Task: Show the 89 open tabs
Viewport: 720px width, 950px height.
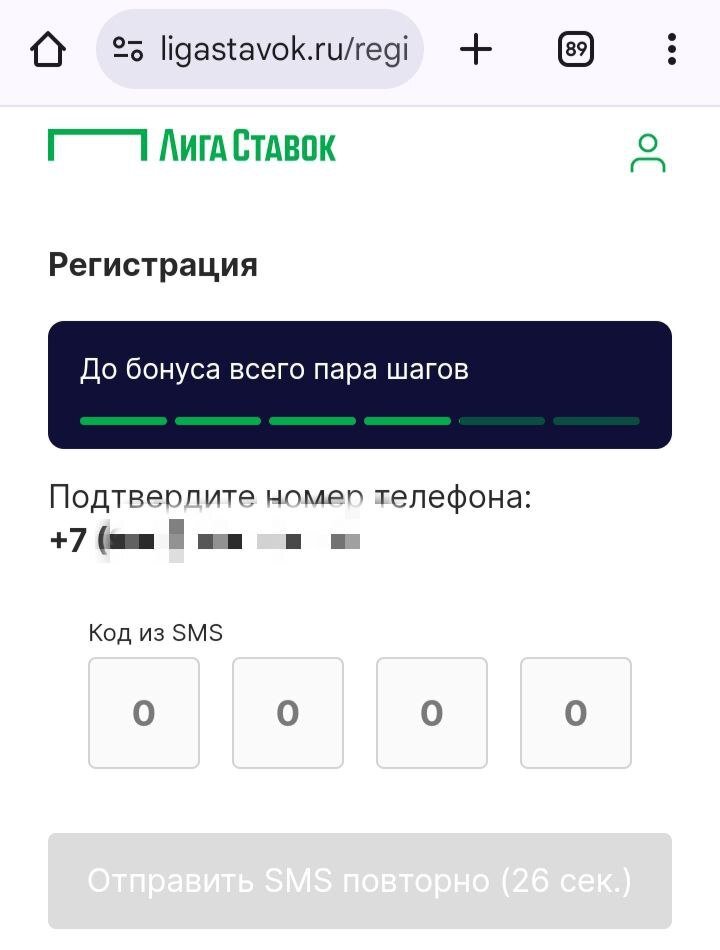Action: coord(575,49)
